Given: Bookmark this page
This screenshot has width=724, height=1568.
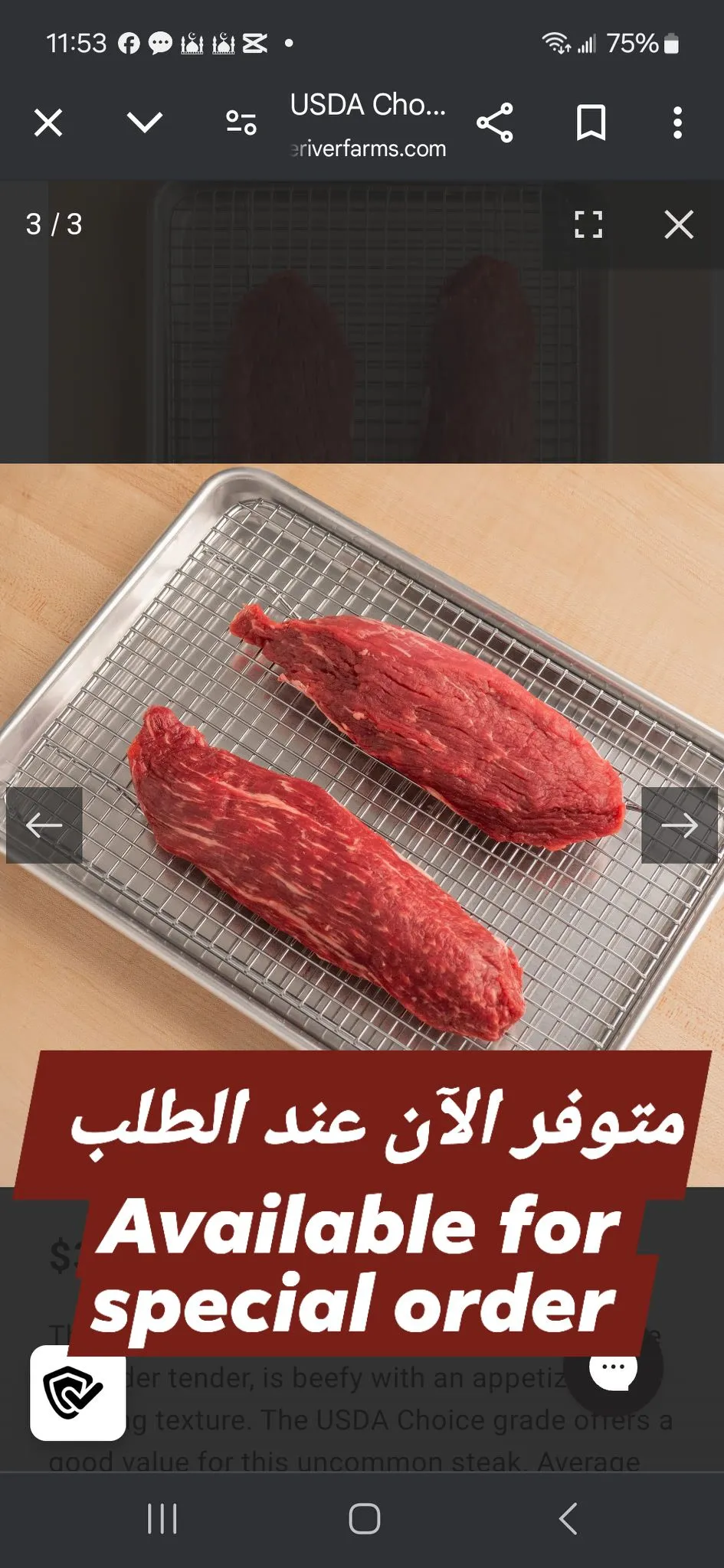Looking at the screenshot, I should pos(591,122).
